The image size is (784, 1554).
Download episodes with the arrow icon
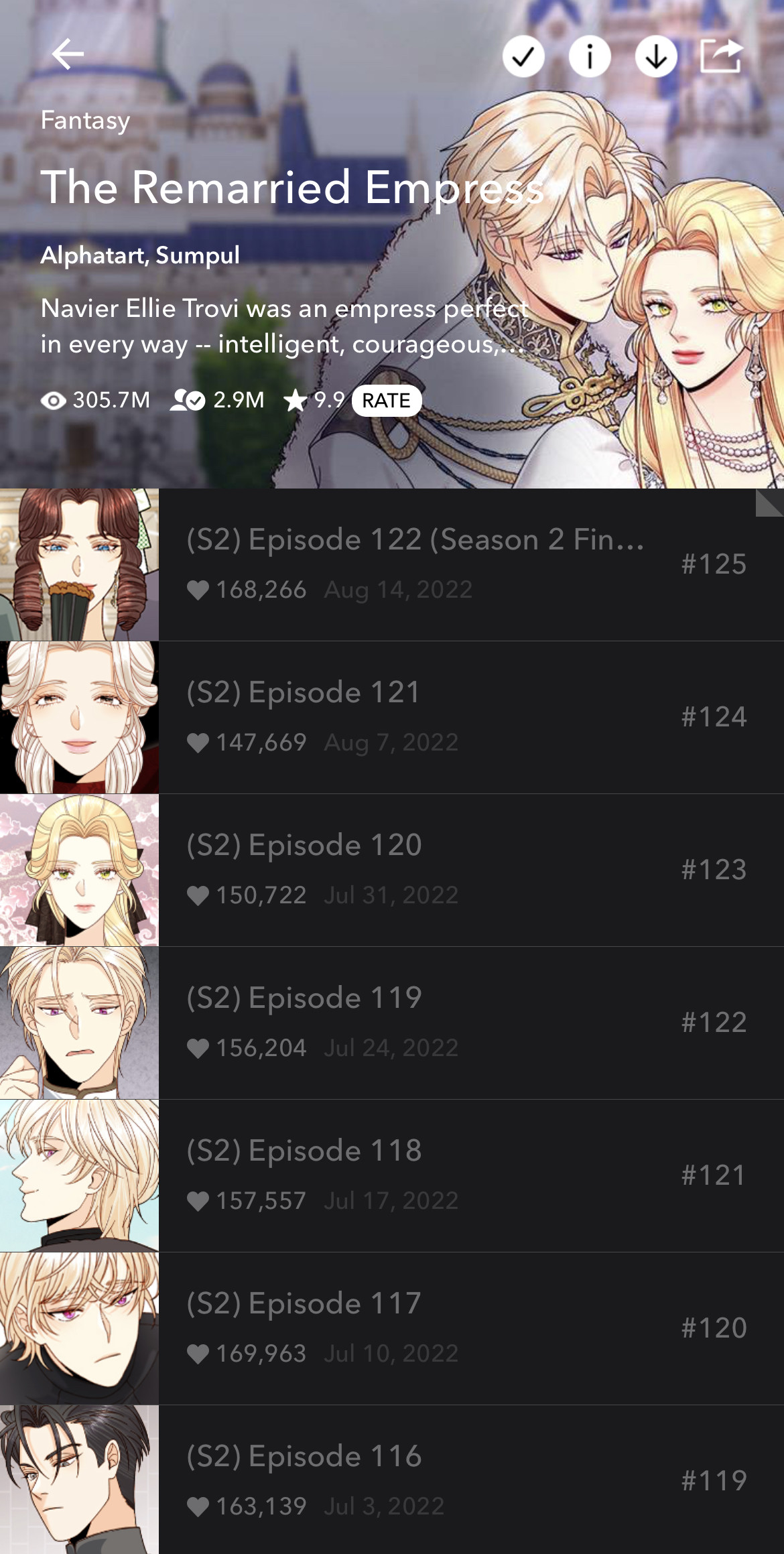[656, 56]
